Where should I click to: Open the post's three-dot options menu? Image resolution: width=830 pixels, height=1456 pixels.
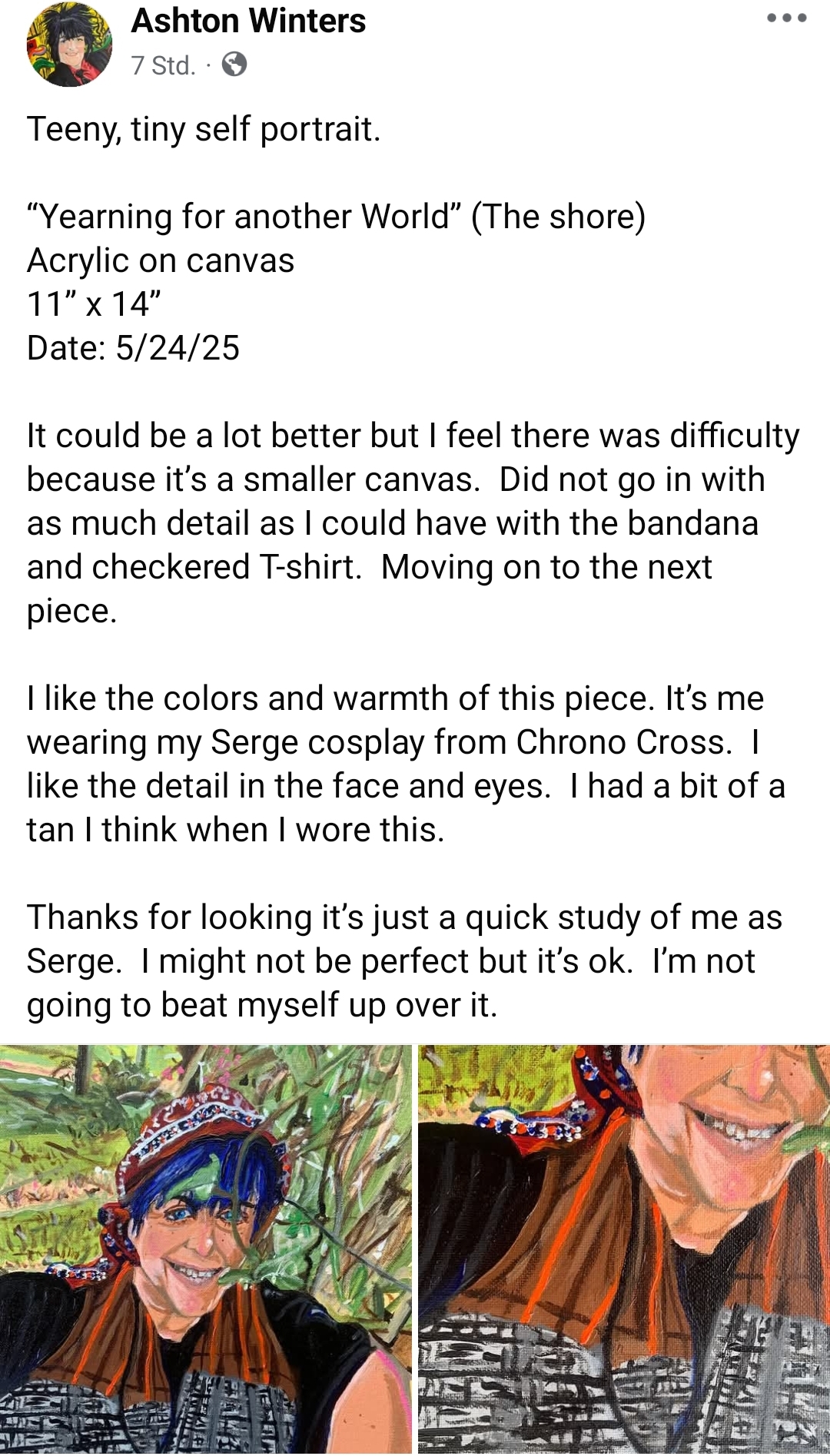(786, 18)
